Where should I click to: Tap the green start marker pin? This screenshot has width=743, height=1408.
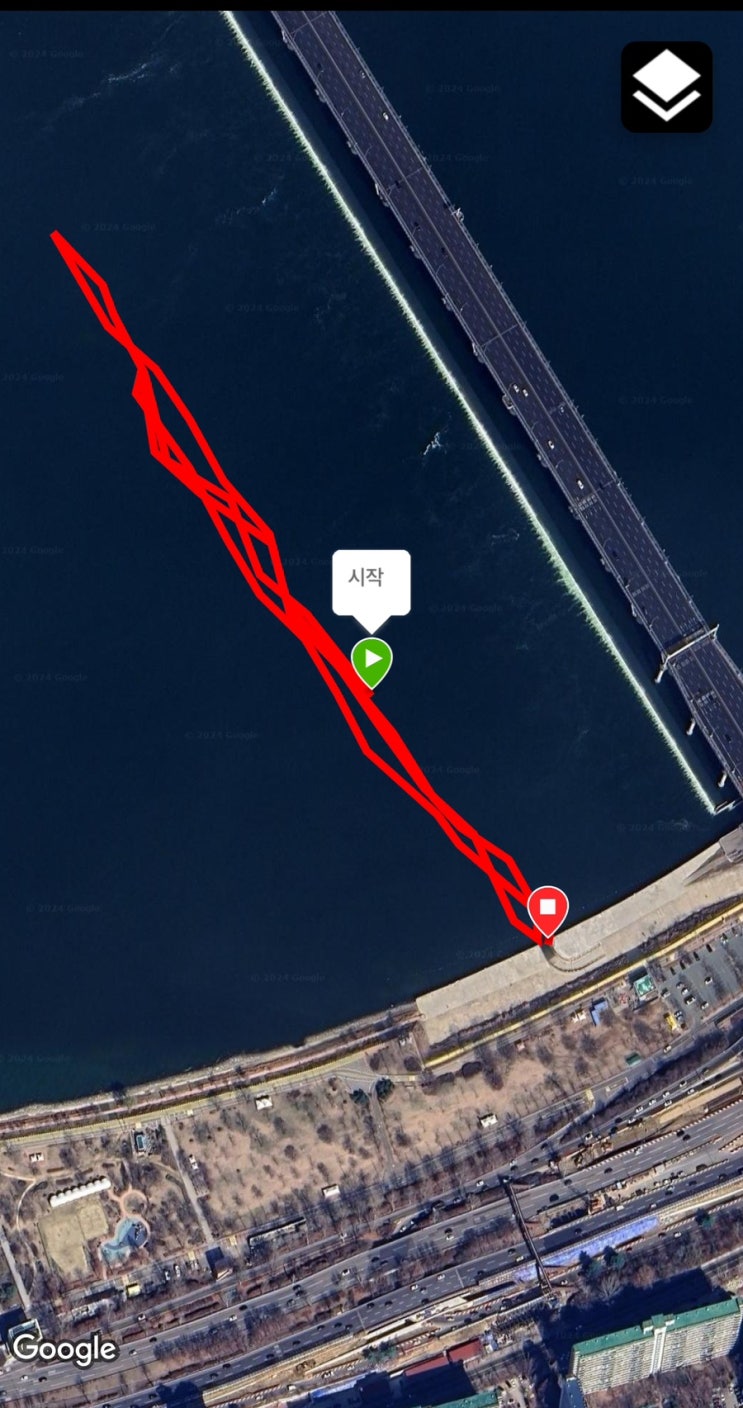tap(372, 660)
